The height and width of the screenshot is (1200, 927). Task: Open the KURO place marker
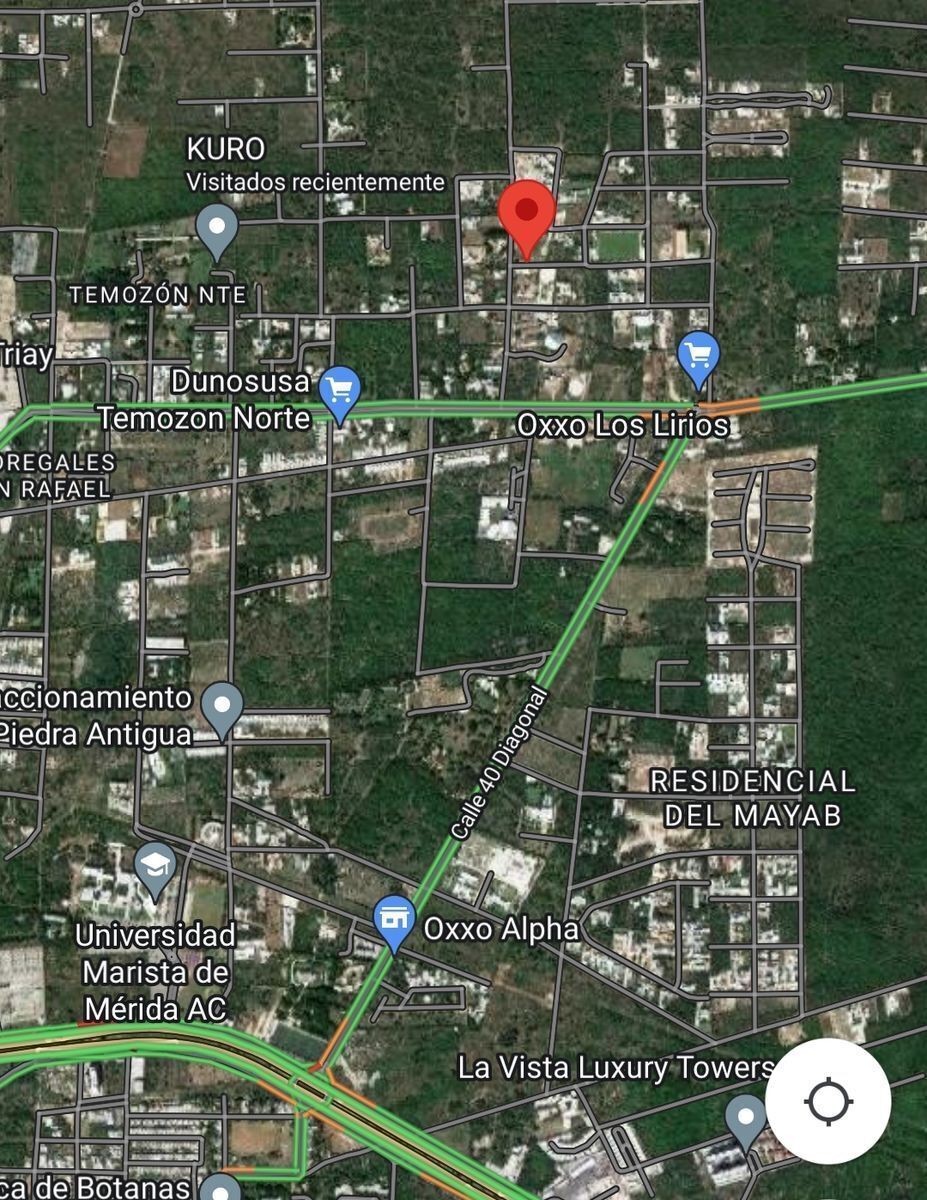(217, 227)
